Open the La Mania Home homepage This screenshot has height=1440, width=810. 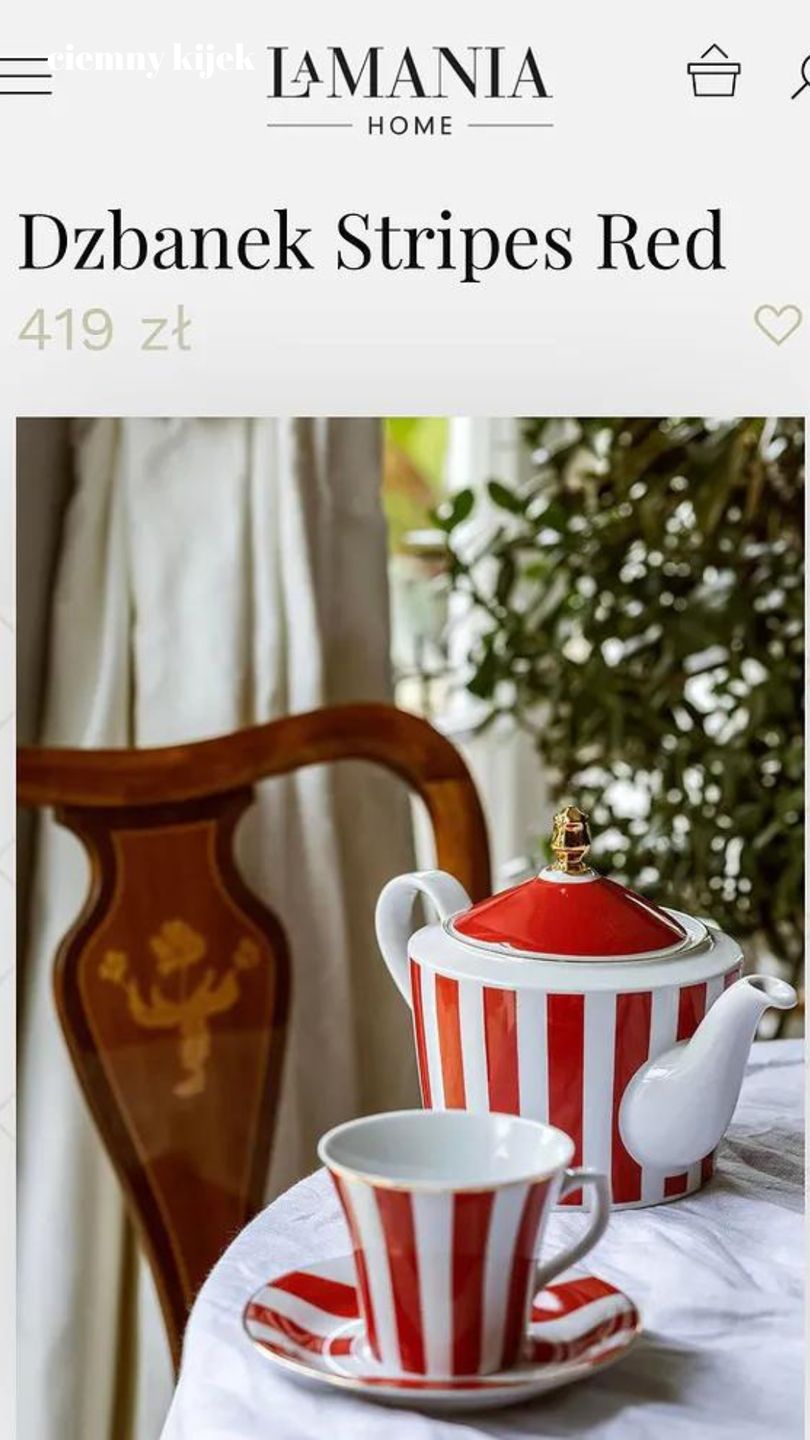pyautogui.click(x=409, y=88)
